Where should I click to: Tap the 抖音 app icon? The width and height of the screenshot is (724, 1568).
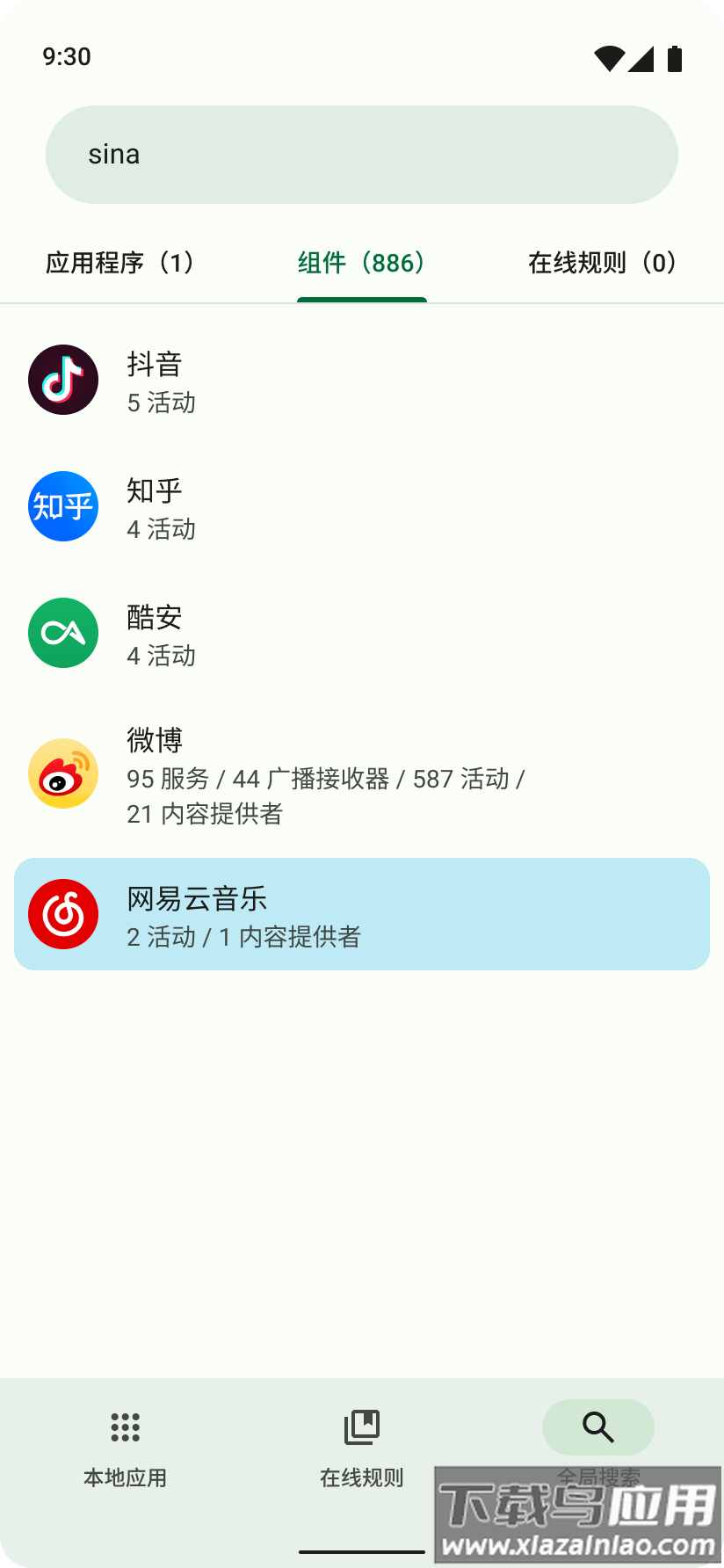click(62, 379)
